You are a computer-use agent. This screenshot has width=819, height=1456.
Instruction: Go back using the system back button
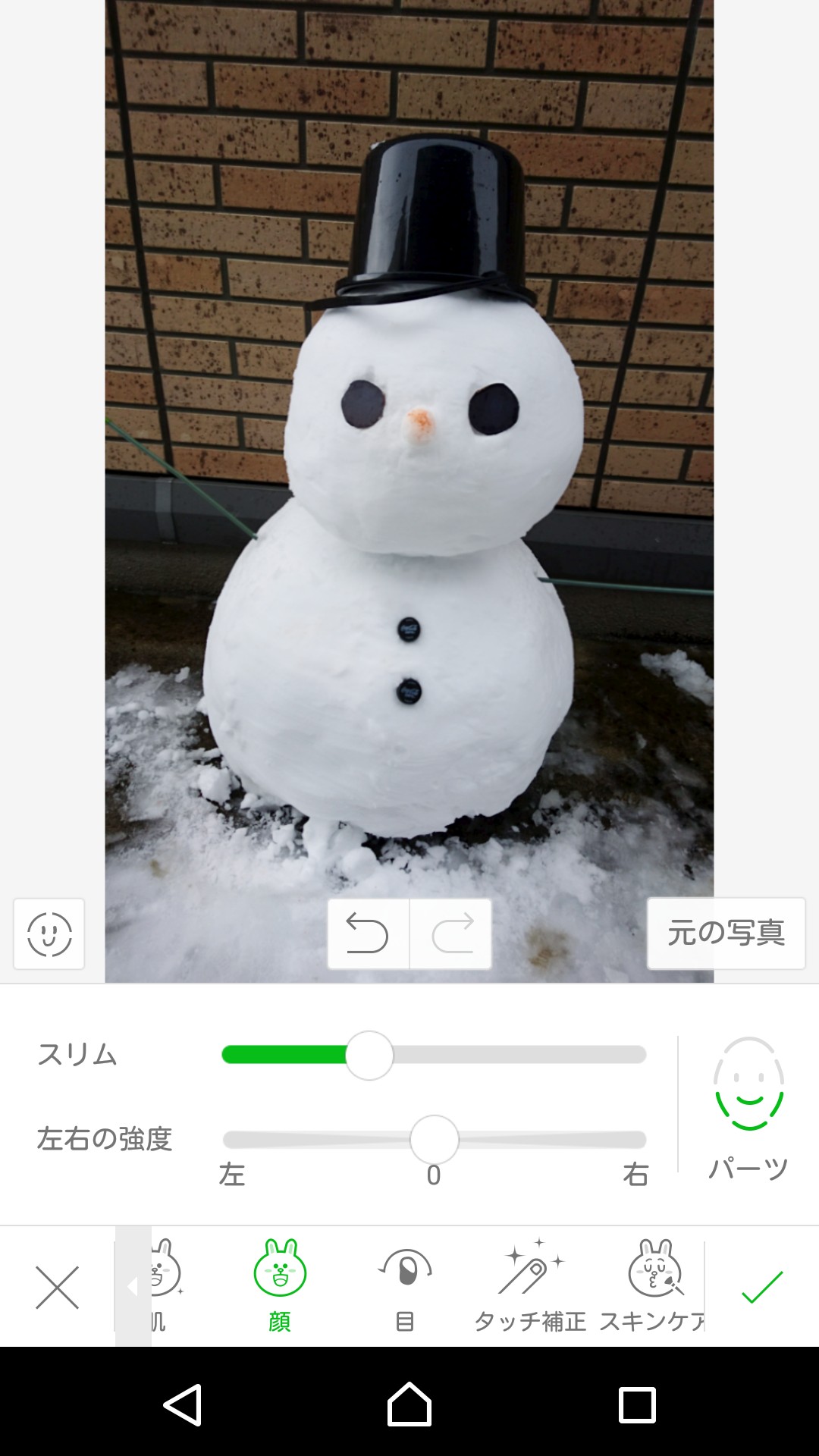183,1404
